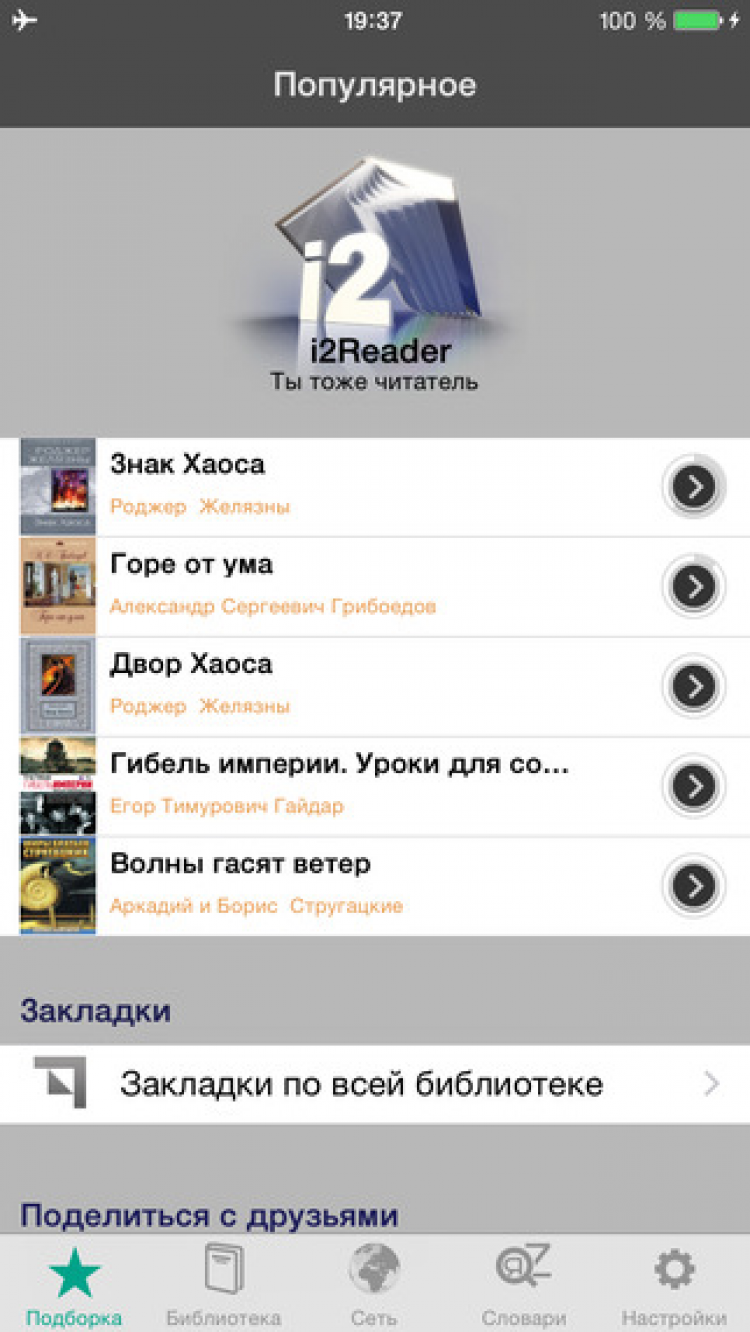Tap the arrow button for Знак Хаоса
The width and height of the screenshot is (750, 1332).
pos(693,487)
